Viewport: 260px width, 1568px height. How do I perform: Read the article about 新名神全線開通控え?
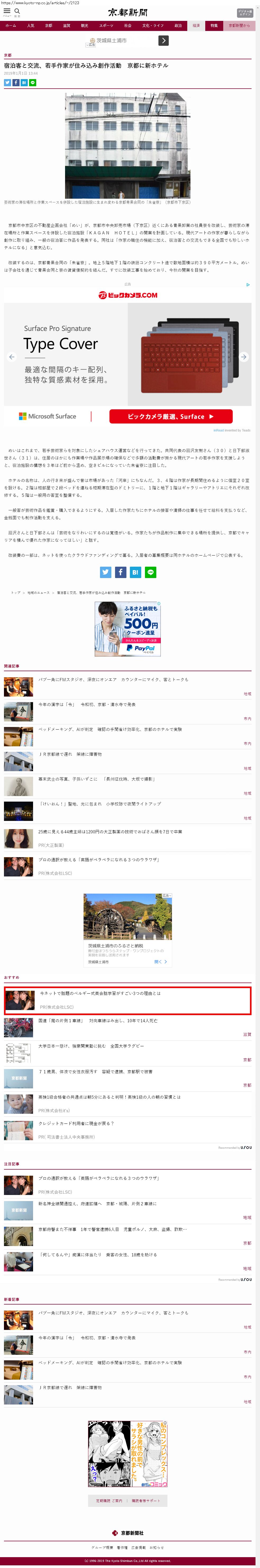[97, 1204]
